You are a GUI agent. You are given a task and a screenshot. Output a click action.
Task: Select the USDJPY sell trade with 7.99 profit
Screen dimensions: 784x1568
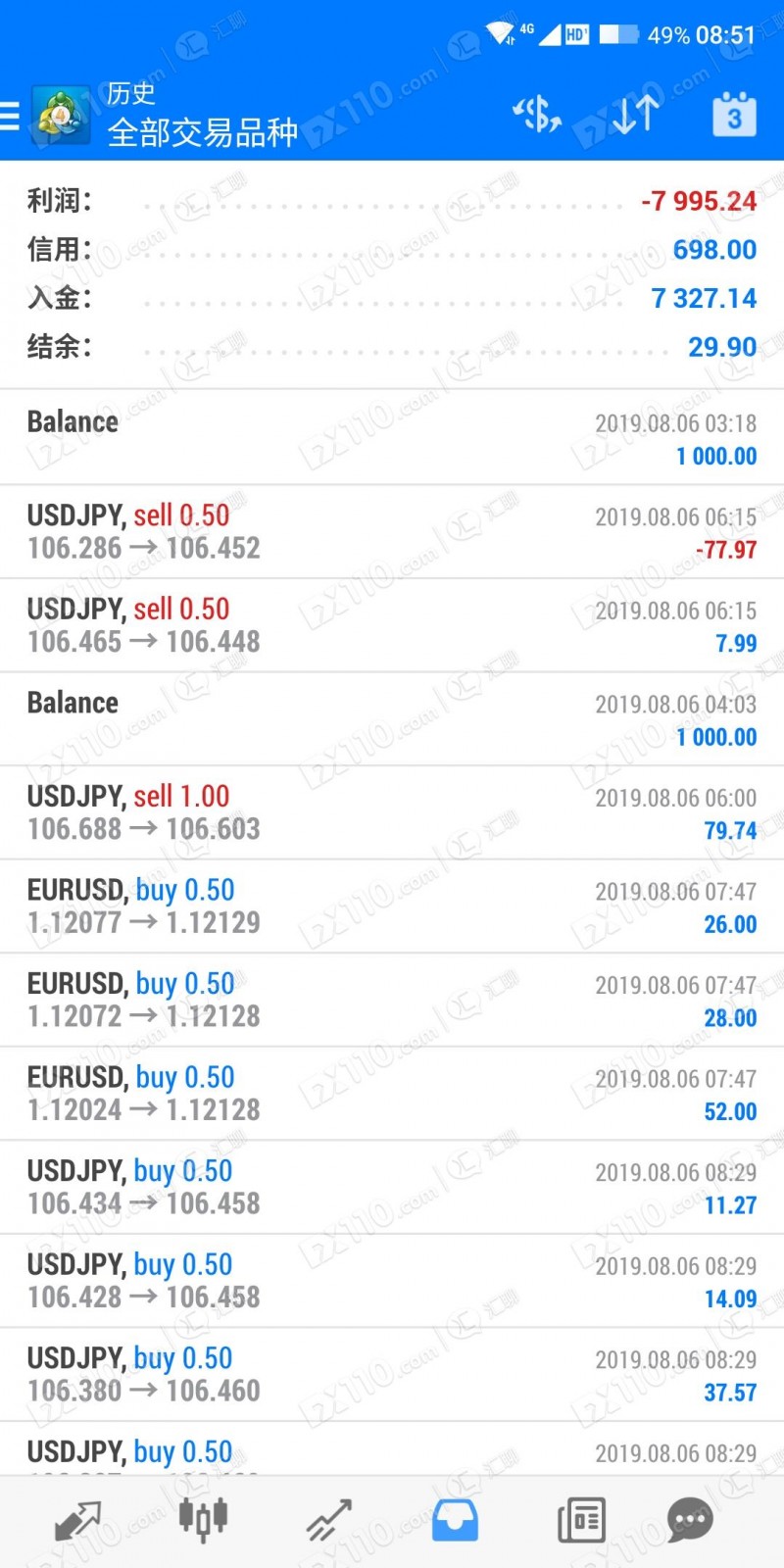pyautogui.click(x=392, y=625)
